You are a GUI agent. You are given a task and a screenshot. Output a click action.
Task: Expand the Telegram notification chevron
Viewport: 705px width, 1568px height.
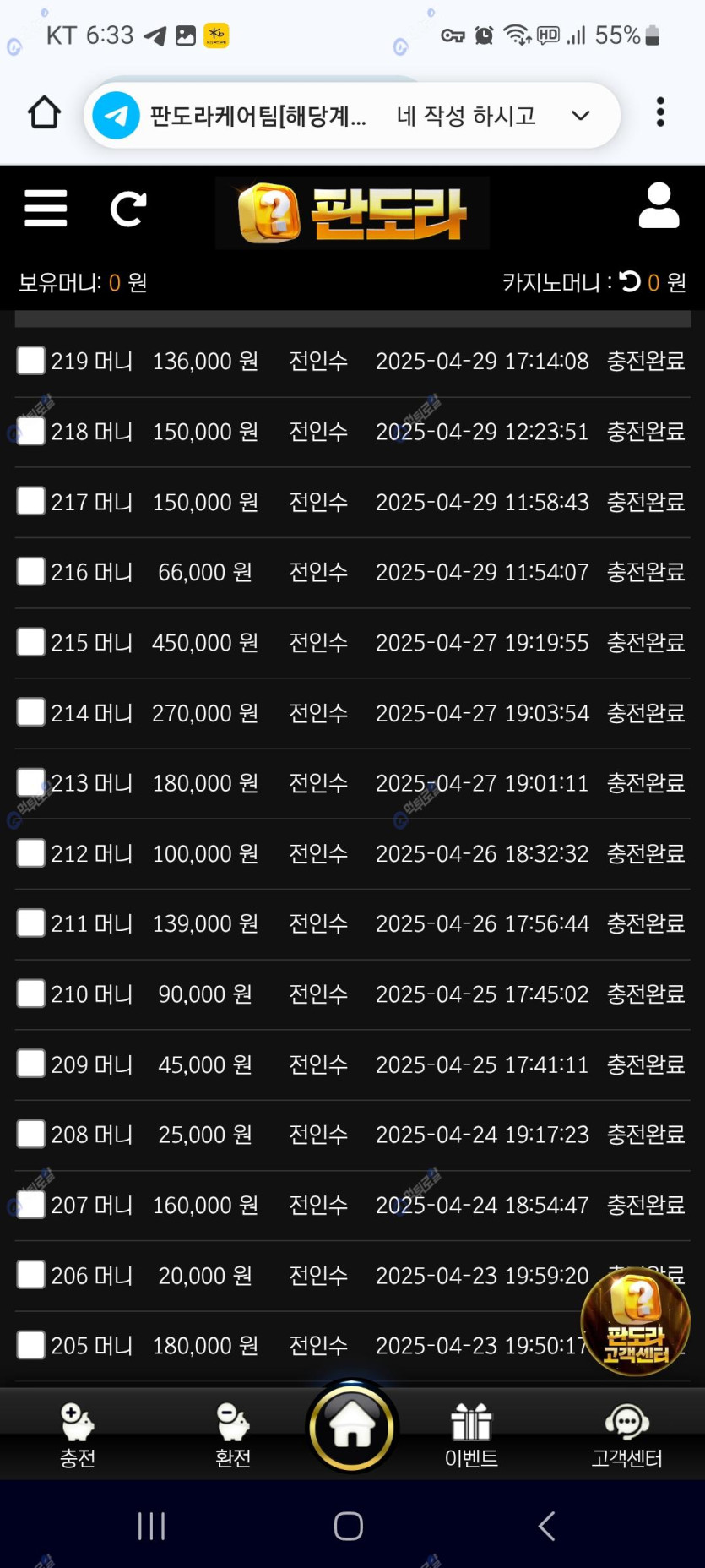[580, 116]
